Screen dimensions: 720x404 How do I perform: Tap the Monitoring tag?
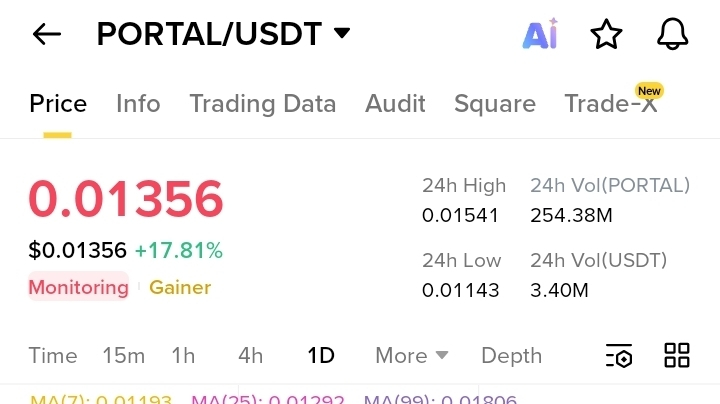79,286
